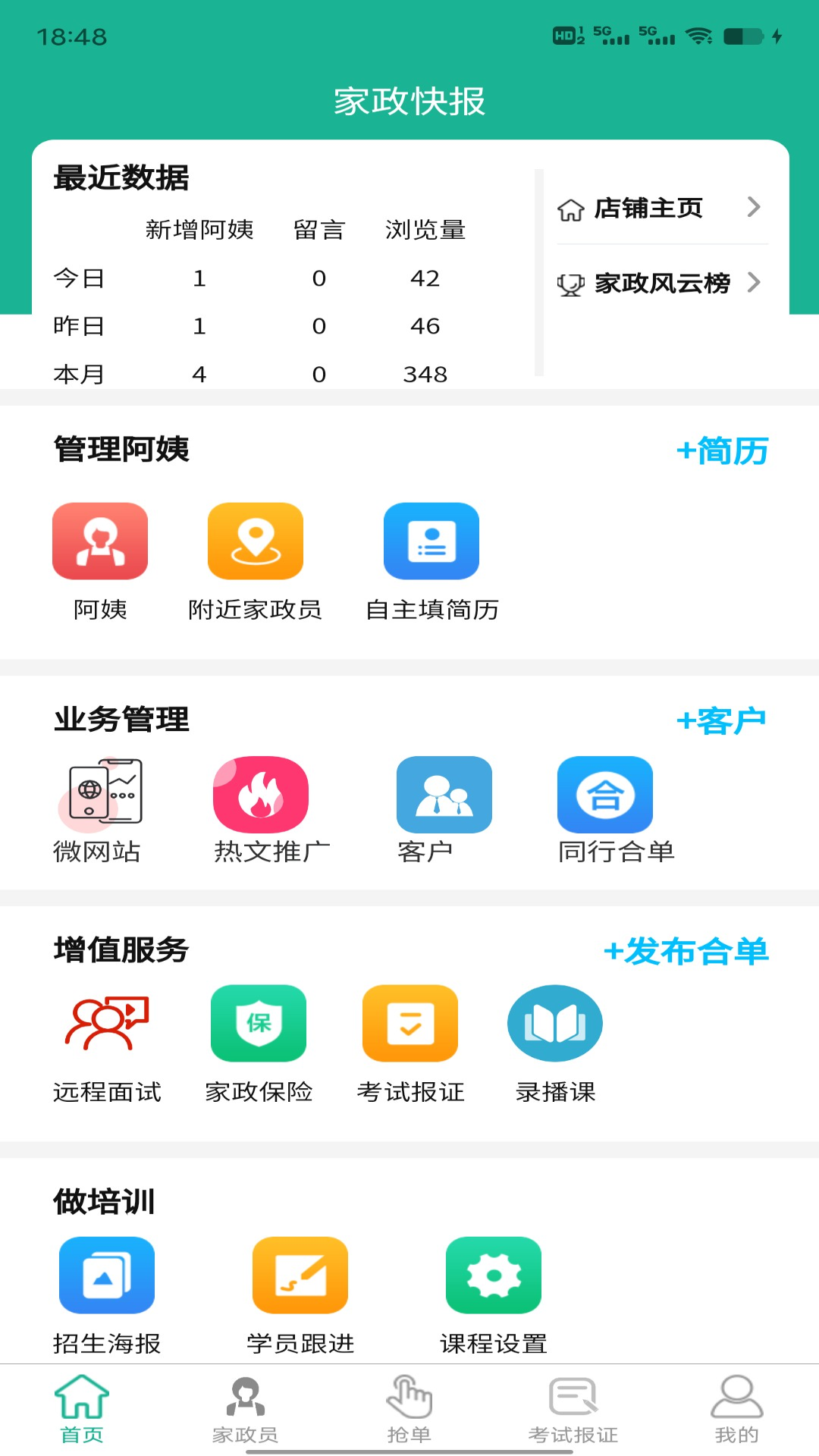The width and height of the screenshot is (819, 1456).
Task: Open the 阿姨 management icon
Action: tap(99, 541)
